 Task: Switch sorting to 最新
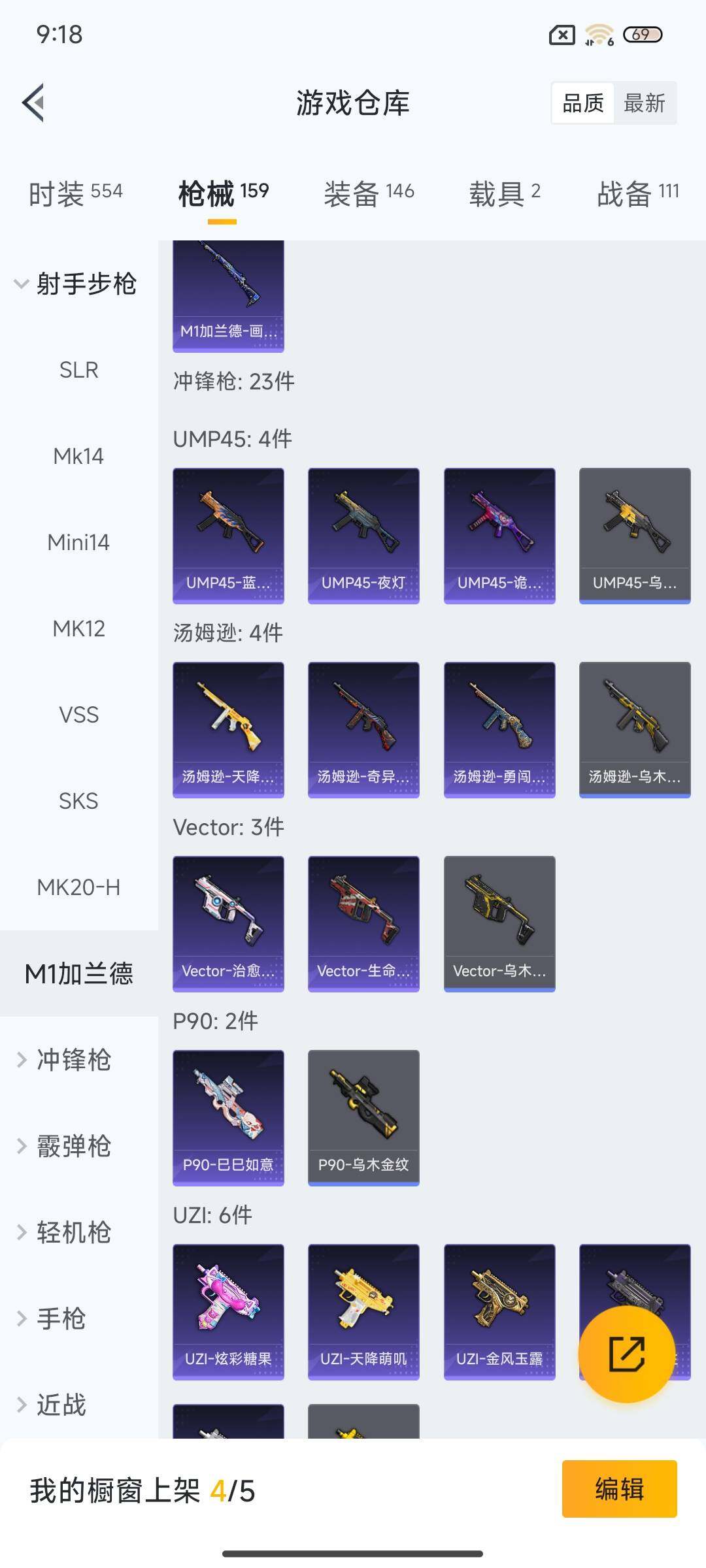645,103
